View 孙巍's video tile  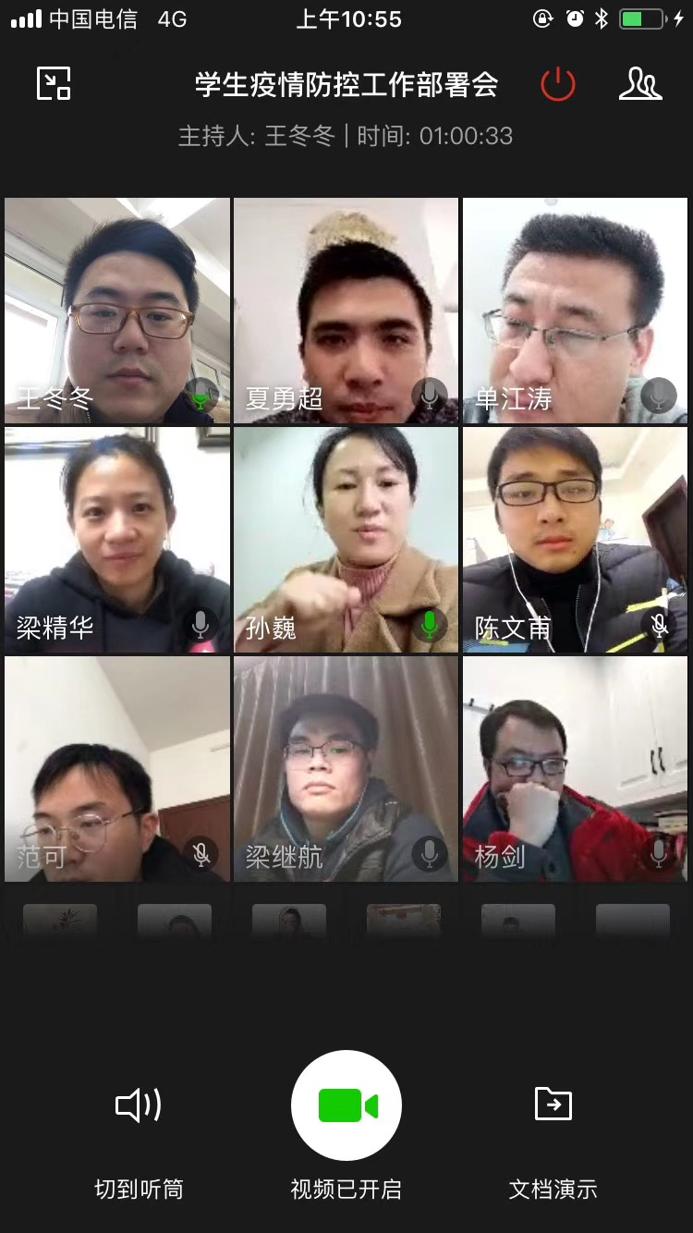pyautogui.click(x=346, y=540)
